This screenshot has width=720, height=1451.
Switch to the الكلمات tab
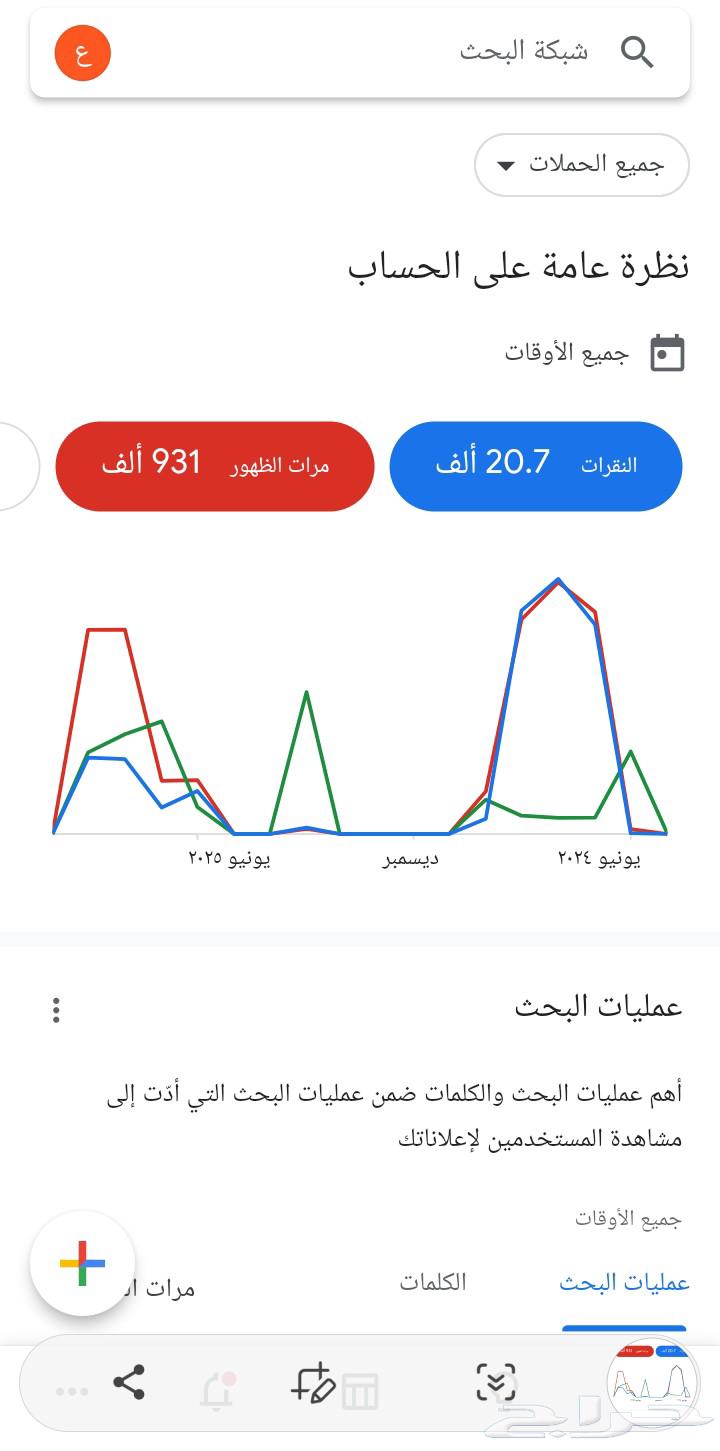click(x=433, y=1283)
